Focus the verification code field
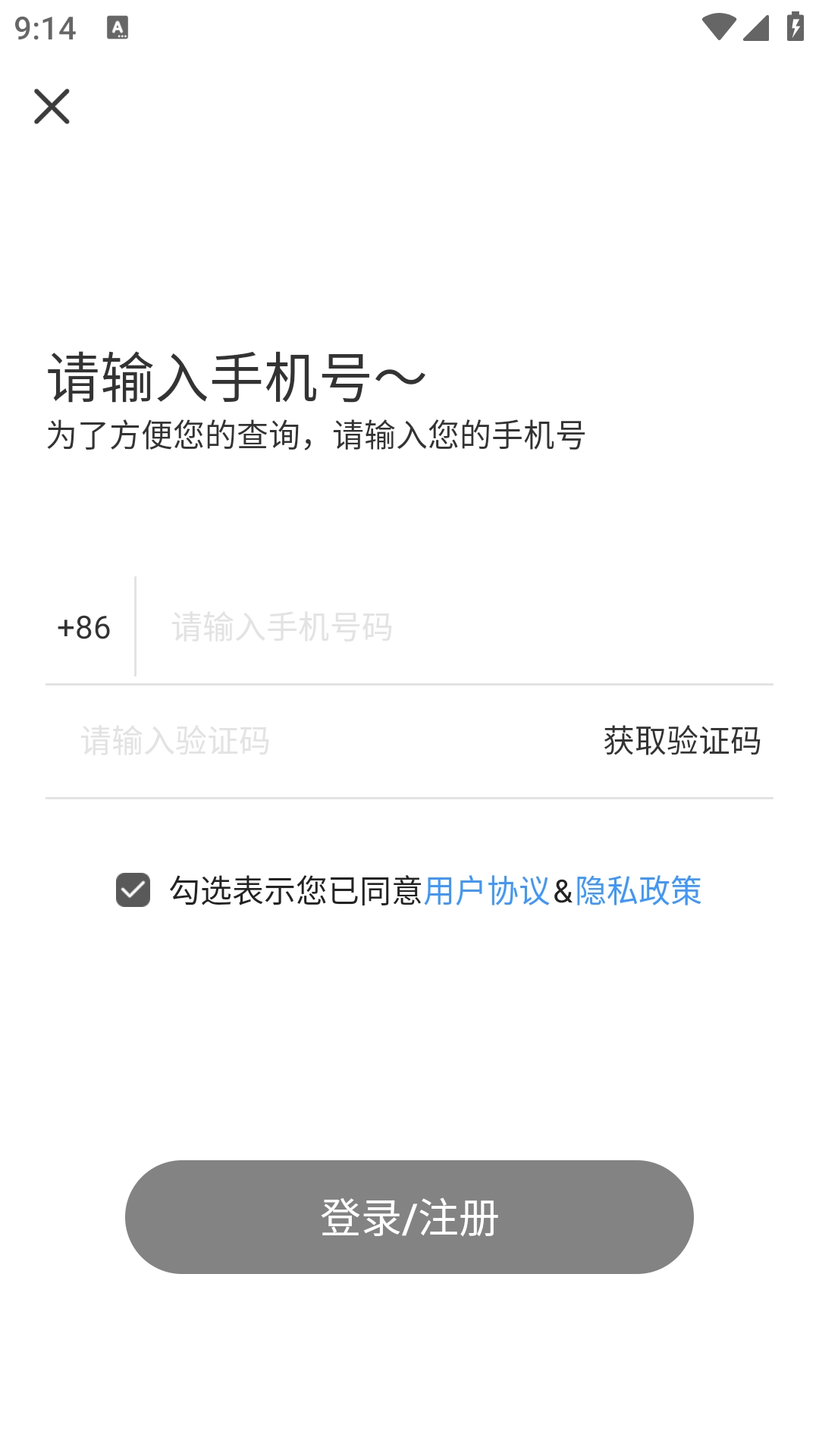819x1456 pixels. (318, 741)
